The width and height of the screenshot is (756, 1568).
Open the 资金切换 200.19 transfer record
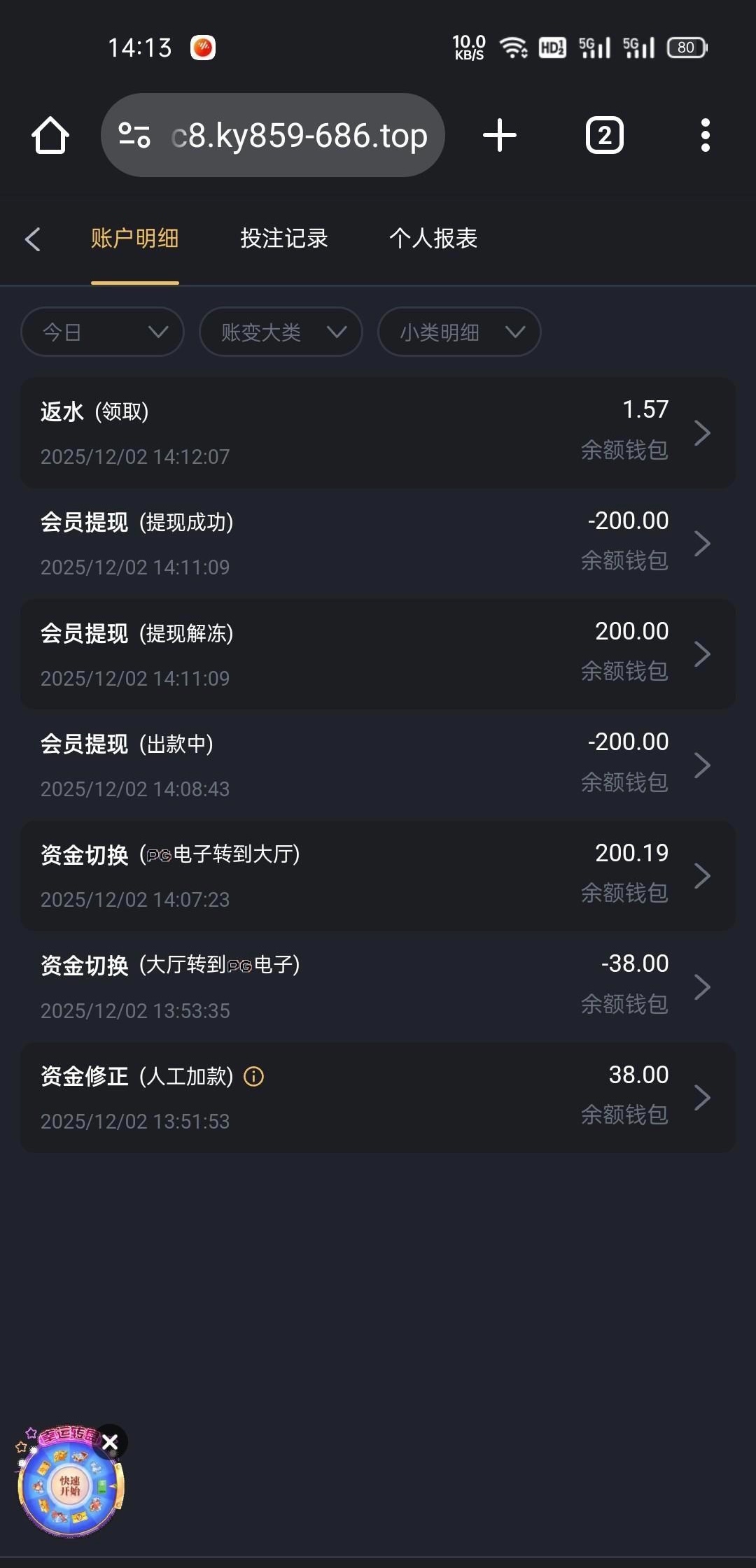pyautogui.click(x=378, y=875)
